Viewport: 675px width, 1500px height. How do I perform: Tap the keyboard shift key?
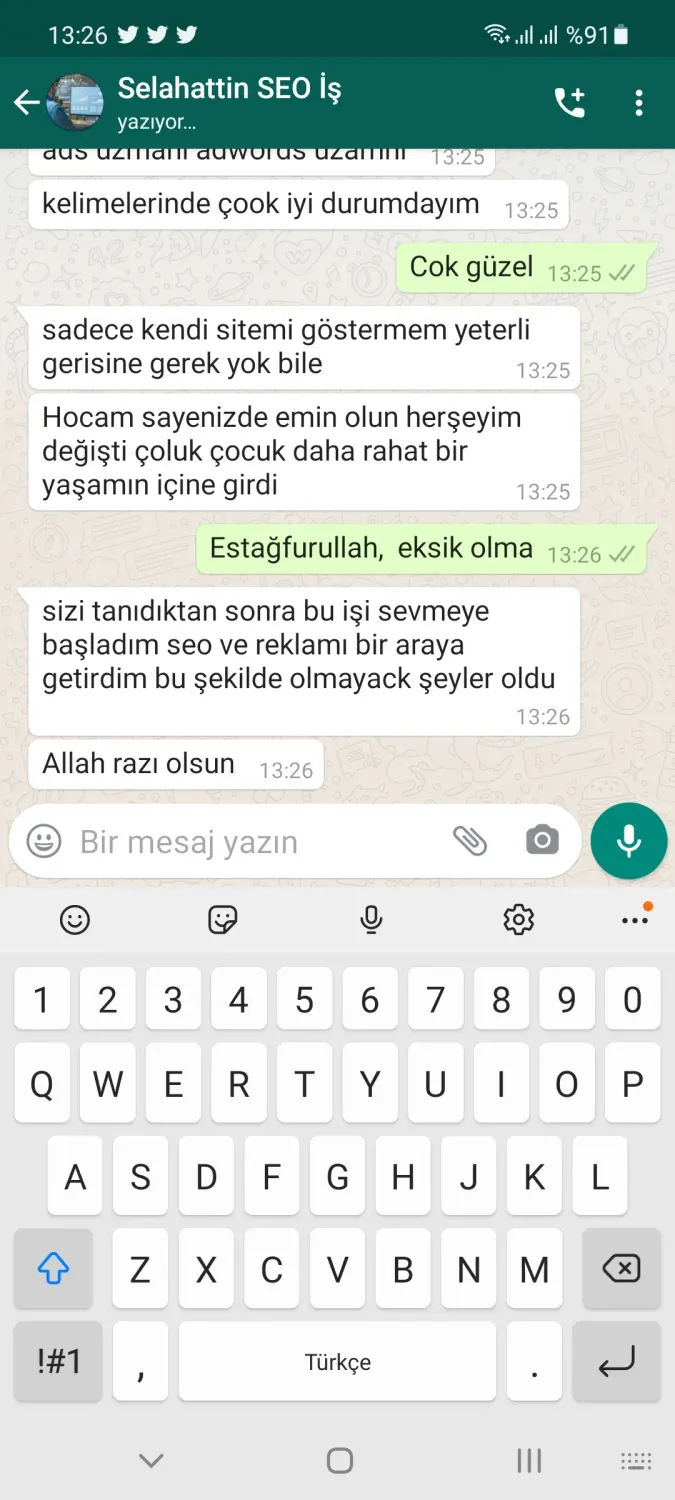[53, 1270]
